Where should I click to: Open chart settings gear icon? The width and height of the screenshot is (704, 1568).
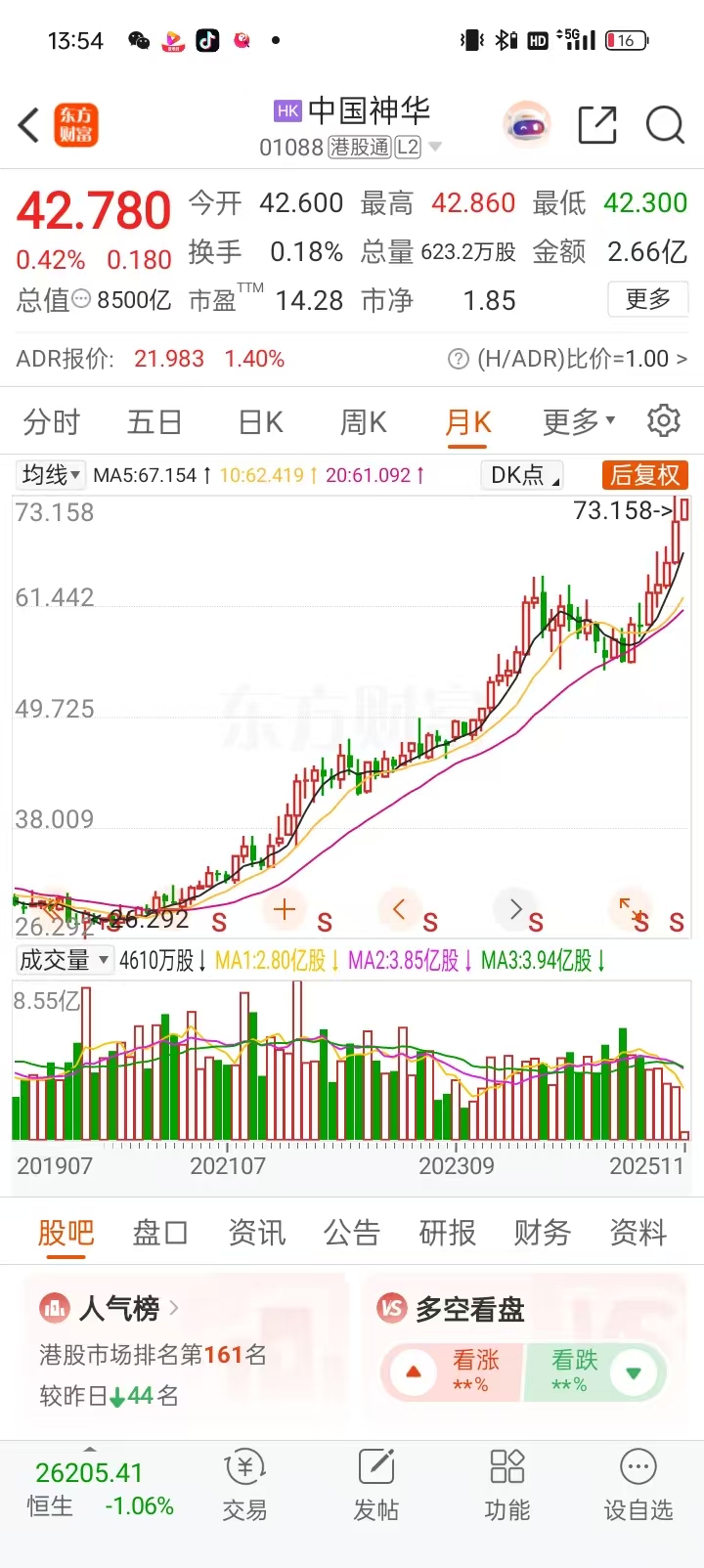point(664,421)
